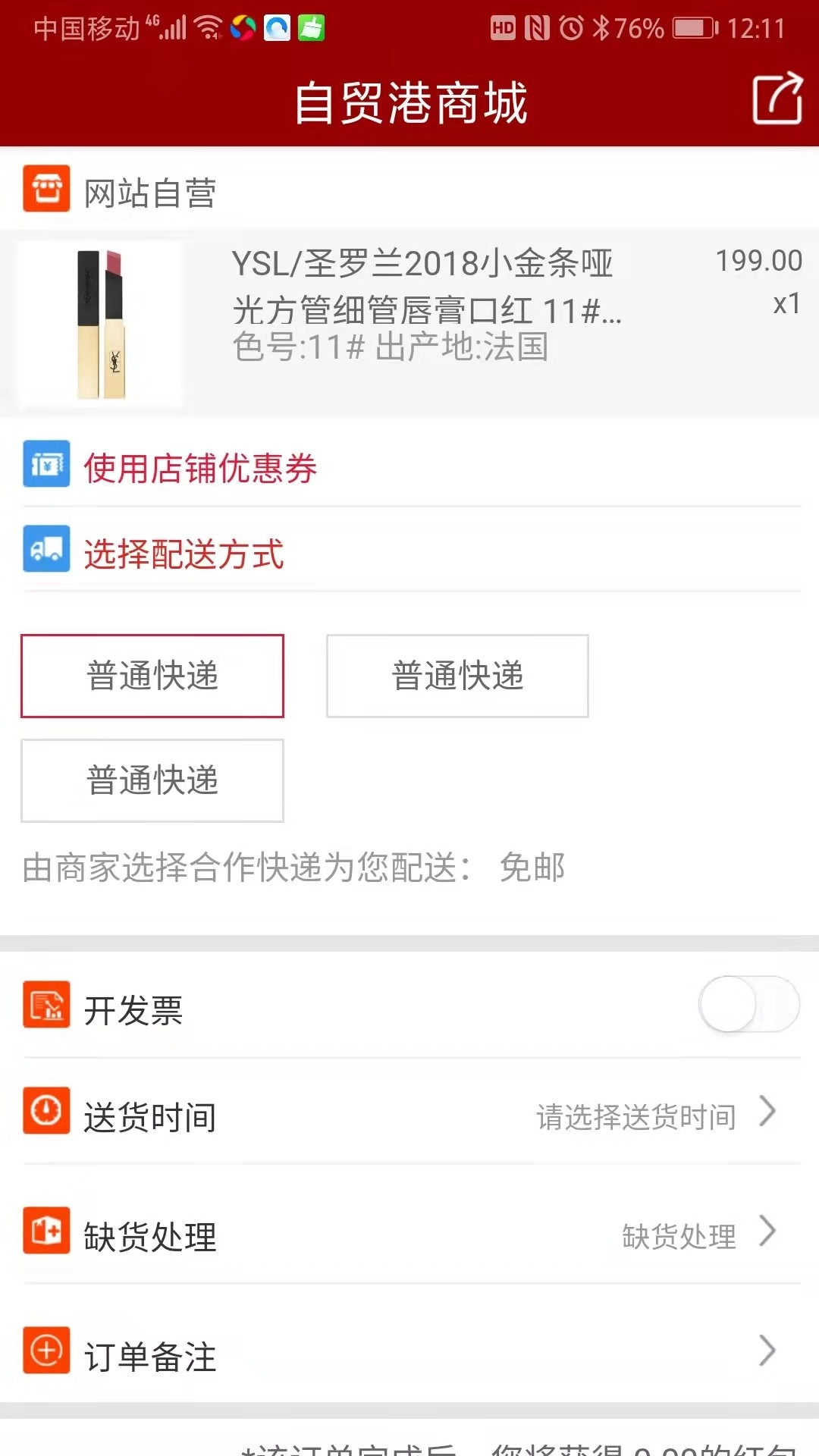
Task: Open the 自贸港商城 title bar
Action: pos(409,101)
